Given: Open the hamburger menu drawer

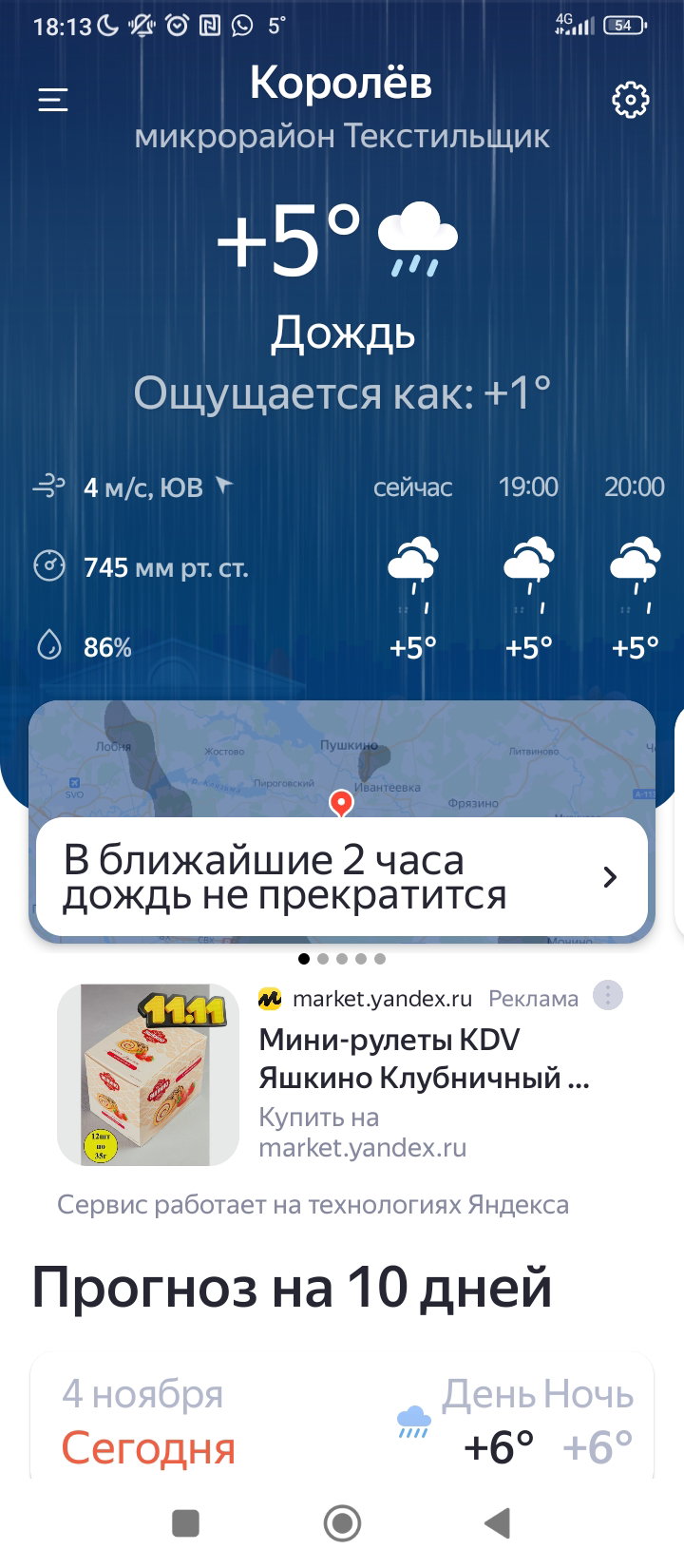Looking at the screenshot, I should (x=53, y=100).
